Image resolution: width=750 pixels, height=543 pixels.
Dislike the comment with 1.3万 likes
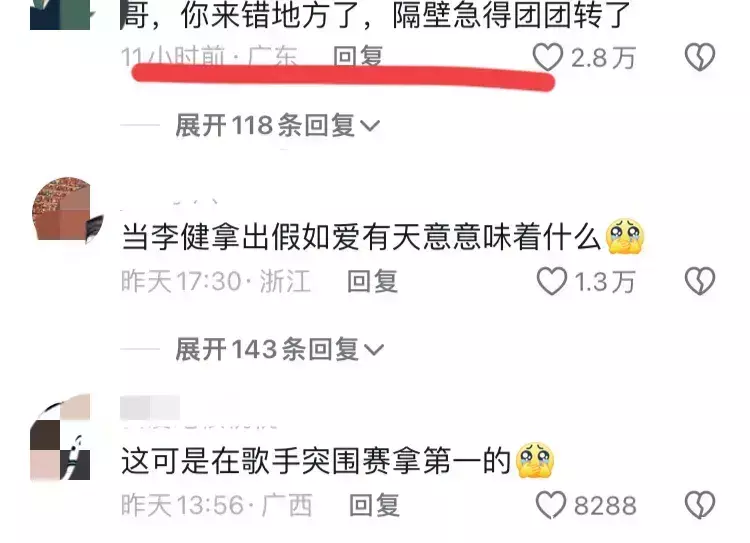click(699, 282)
